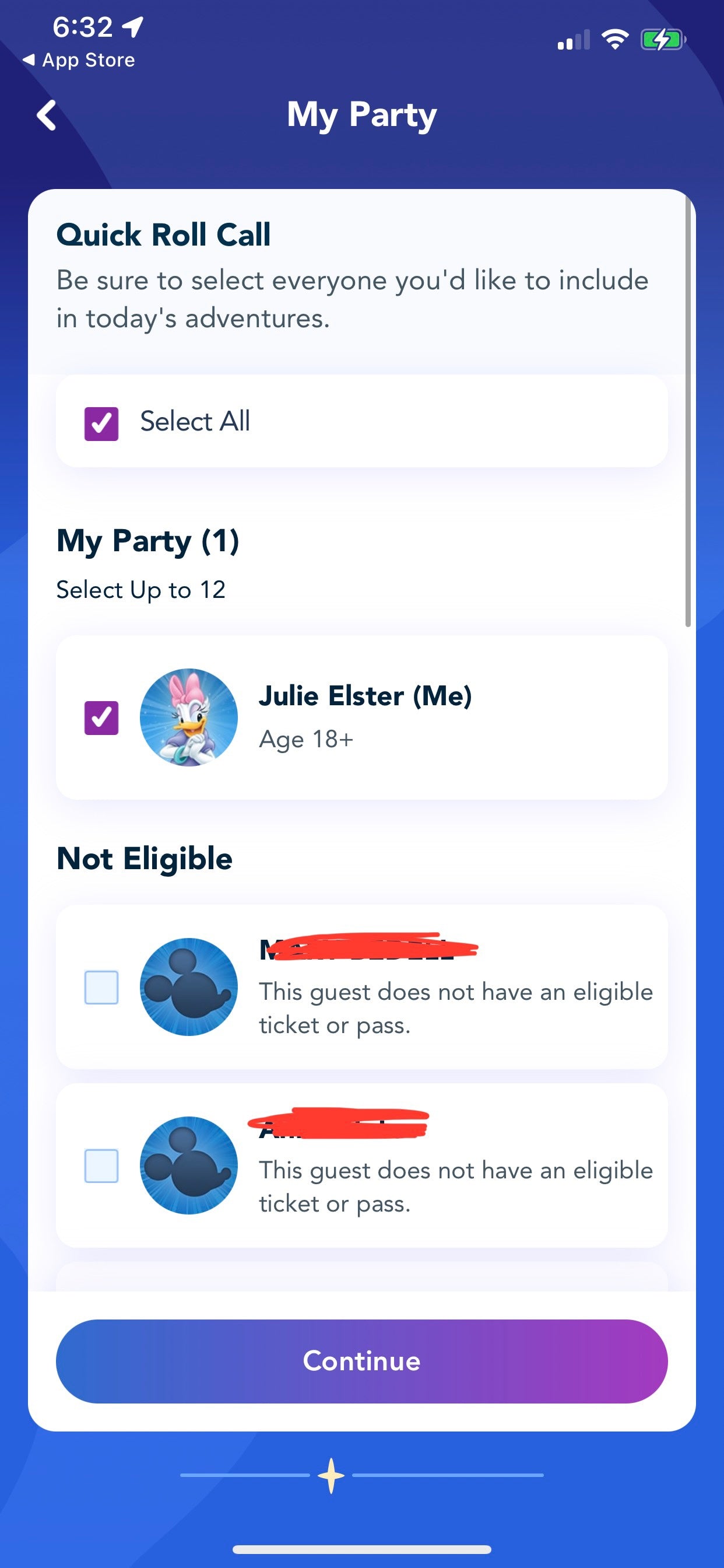This screenshot has width=724, height=1568.
Task: Deselect Julie Elster (Me) checkbox
Action: tap(101, 717)
